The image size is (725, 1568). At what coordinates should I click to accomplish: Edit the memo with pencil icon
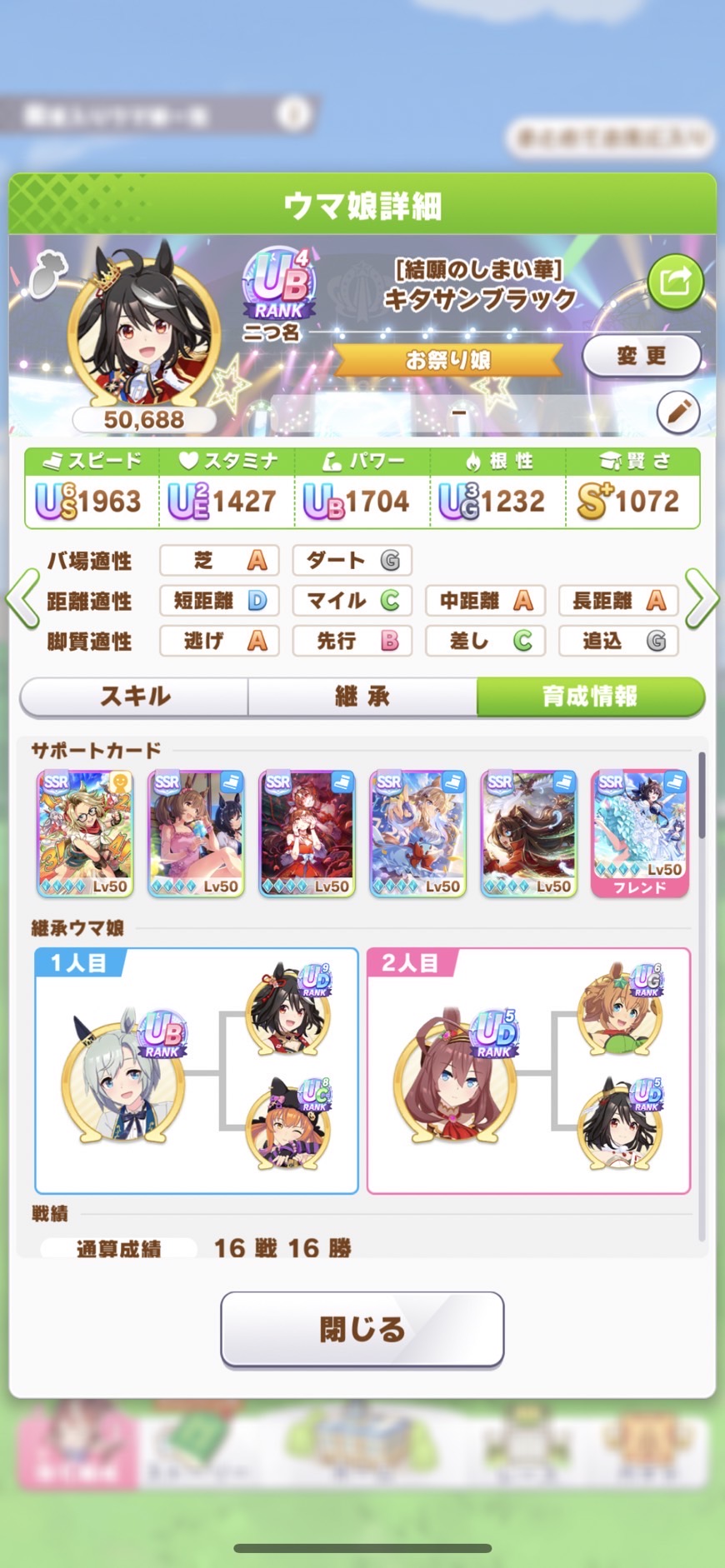coord(678,412)
